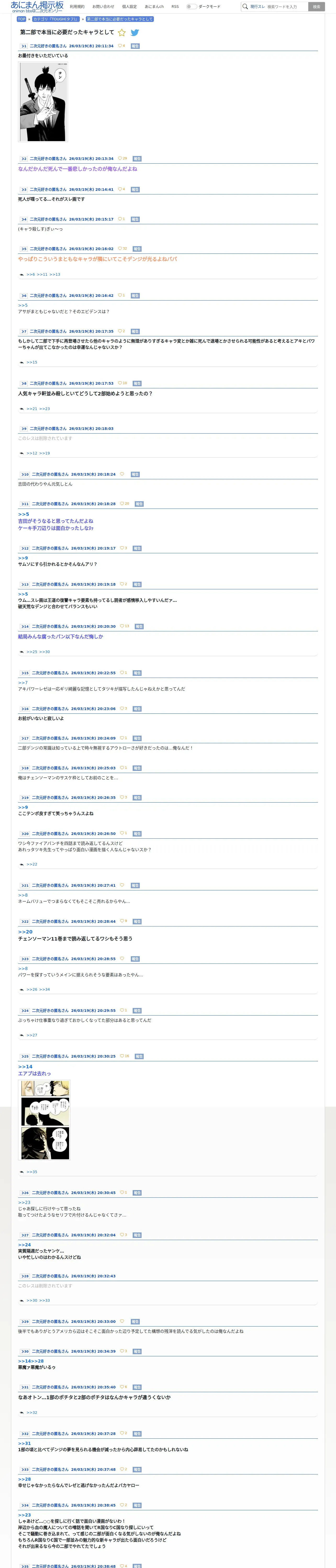The width and height of the screenshot is (336, 1568).
Task: Go to 個人設定
Action: (129, 7)
